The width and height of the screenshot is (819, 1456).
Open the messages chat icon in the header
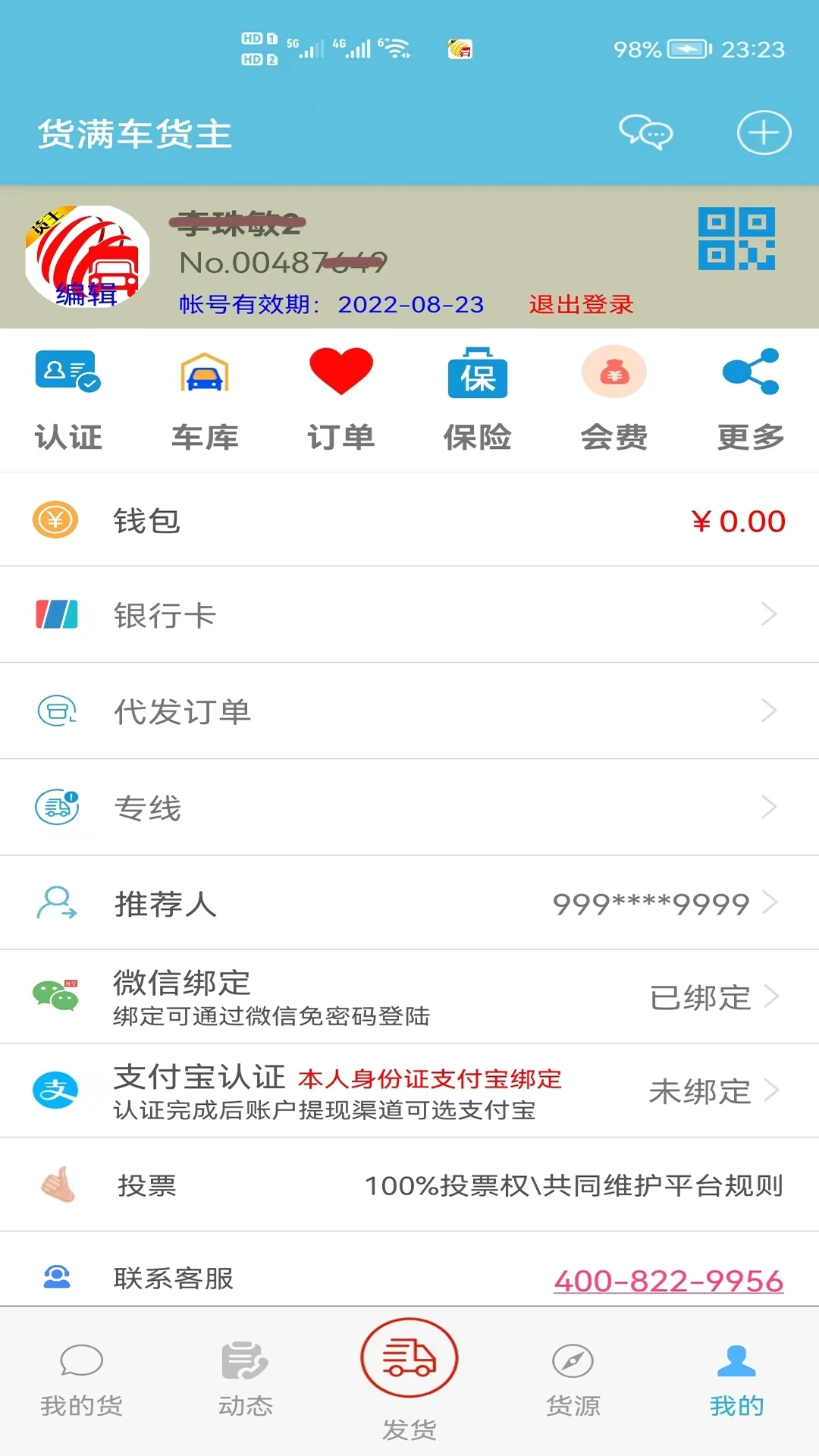pyautogui.click(x=645, y=133)
